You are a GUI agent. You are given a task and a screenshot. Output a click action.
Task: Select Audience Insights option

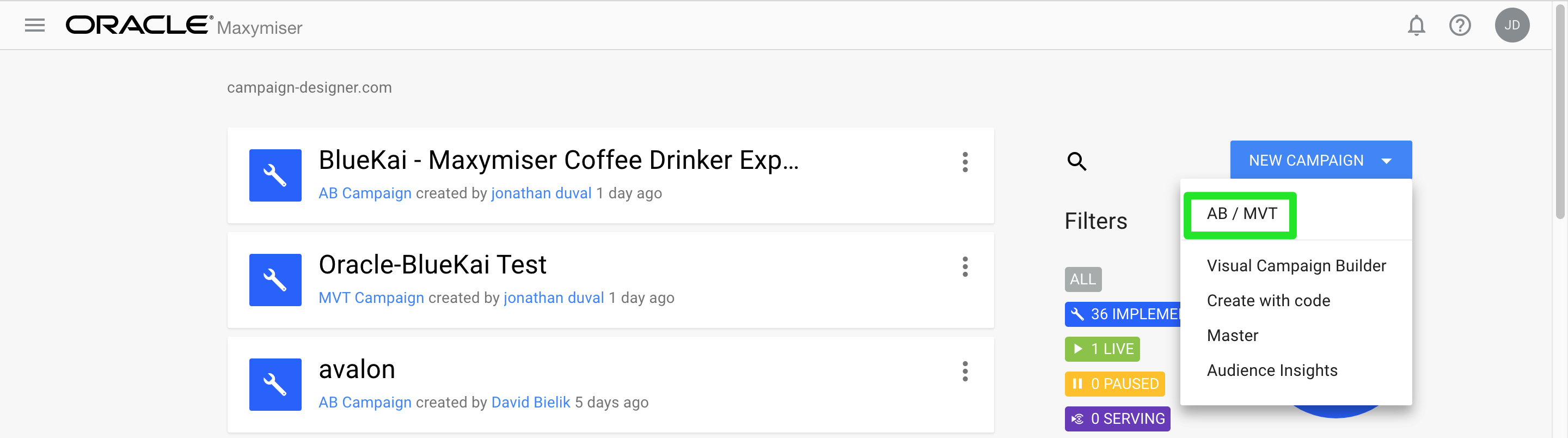click(1272, 370)
